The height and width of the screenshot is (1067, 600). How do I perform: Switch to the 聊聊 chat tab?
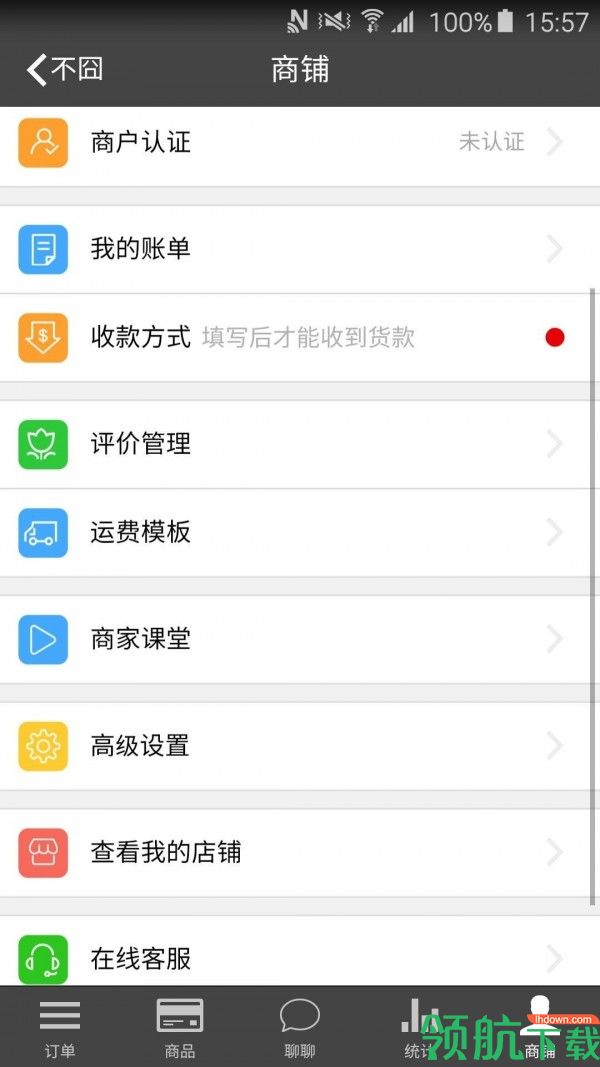299,1027
